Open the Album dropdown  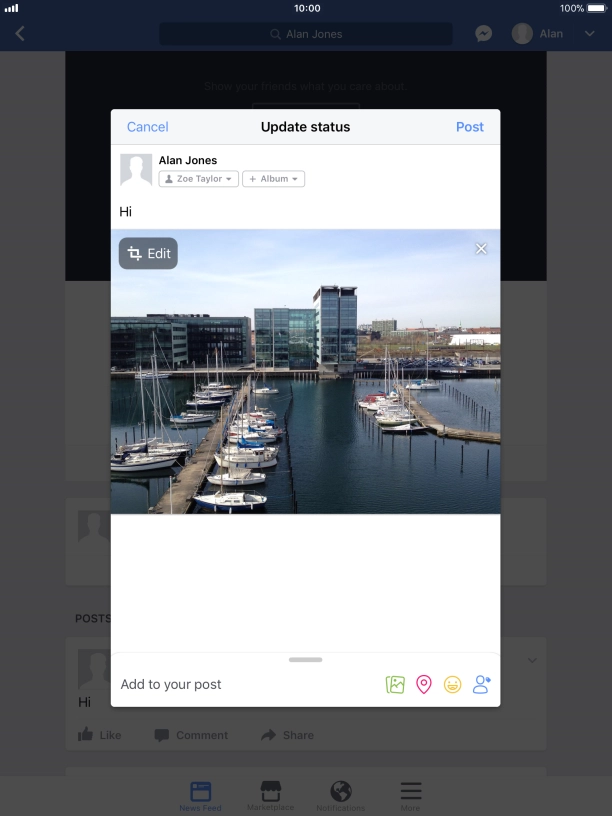(x=273, y=179)
